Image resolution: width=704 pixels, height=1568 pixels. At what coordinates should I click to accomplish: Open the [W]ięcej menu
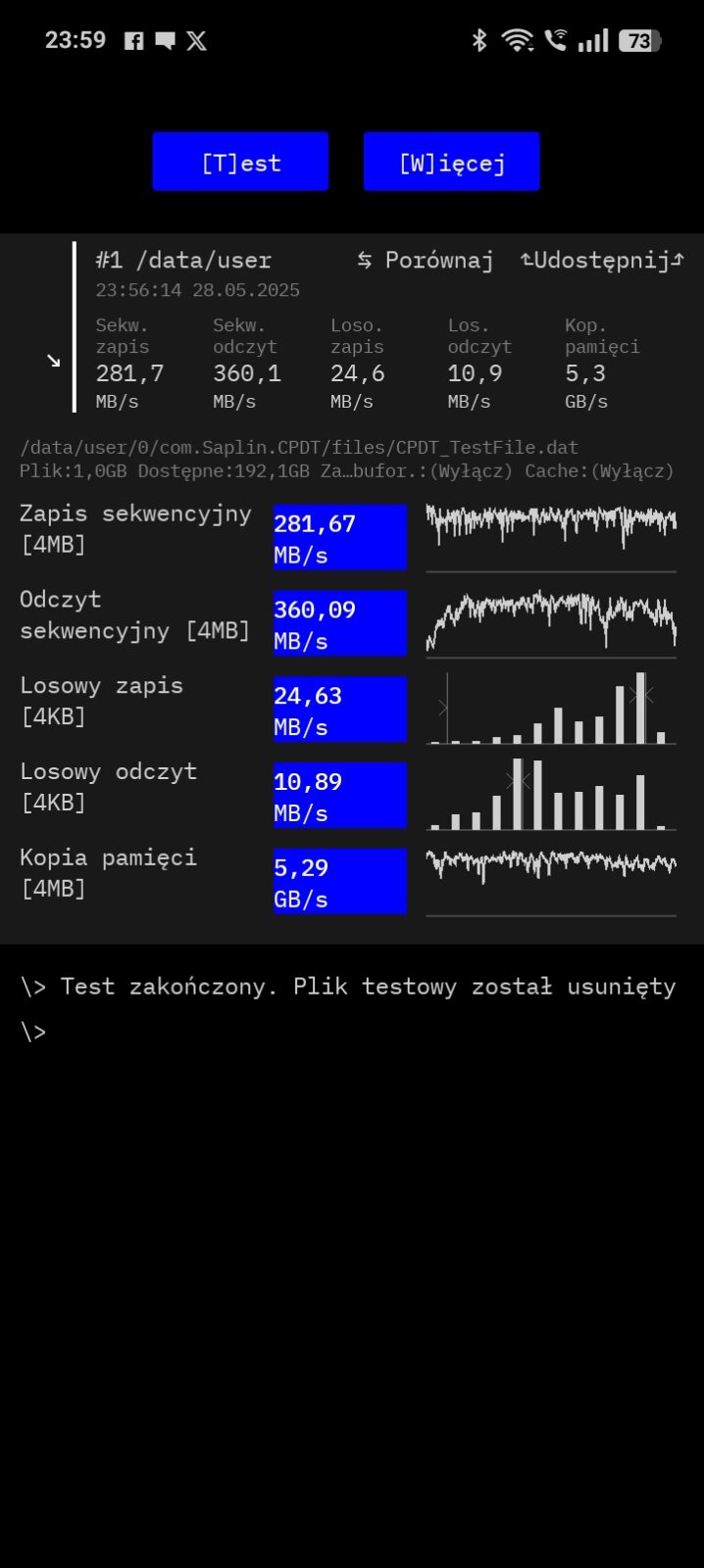(x=451, y=162)
